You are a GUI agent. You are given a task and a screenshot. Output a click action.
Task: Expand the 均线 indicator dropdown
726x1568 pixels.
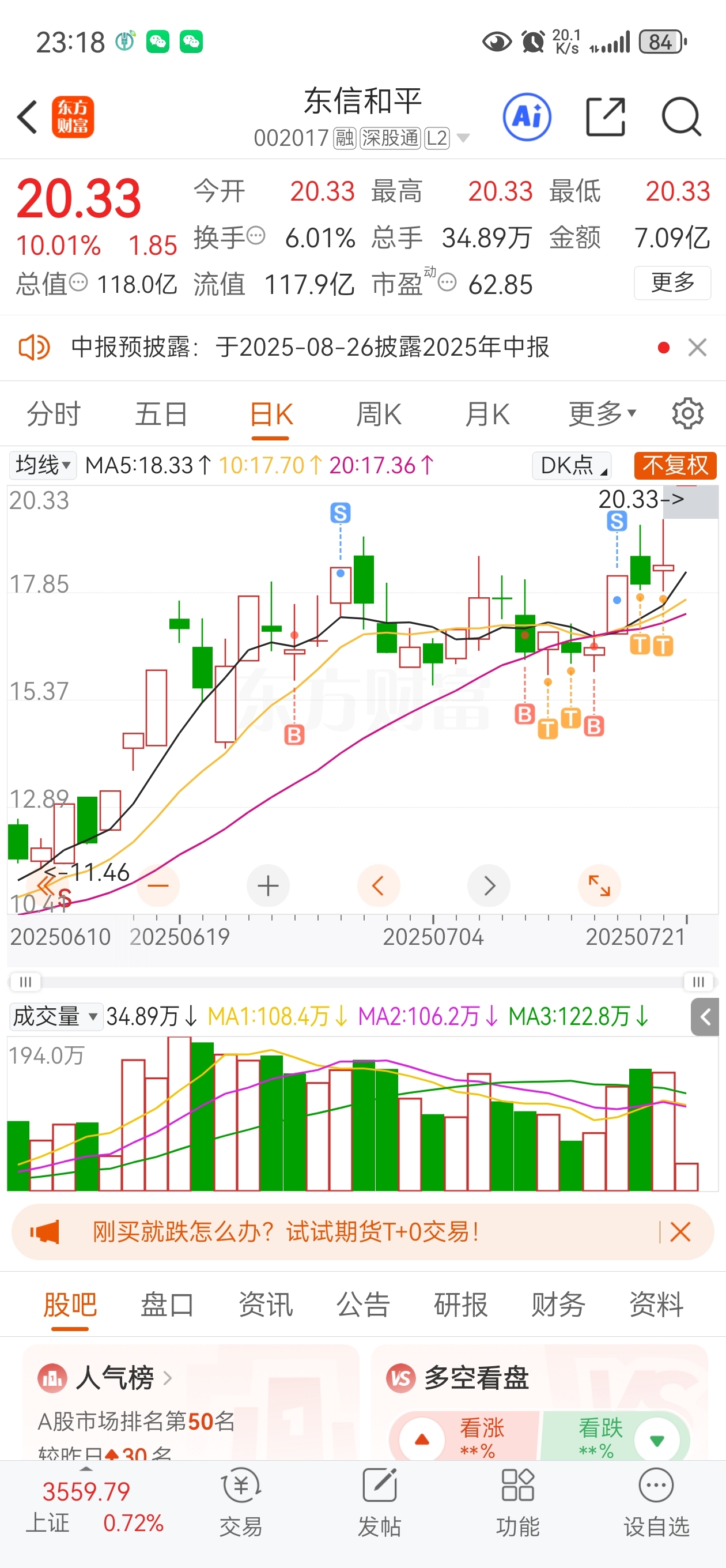(43, 466)
